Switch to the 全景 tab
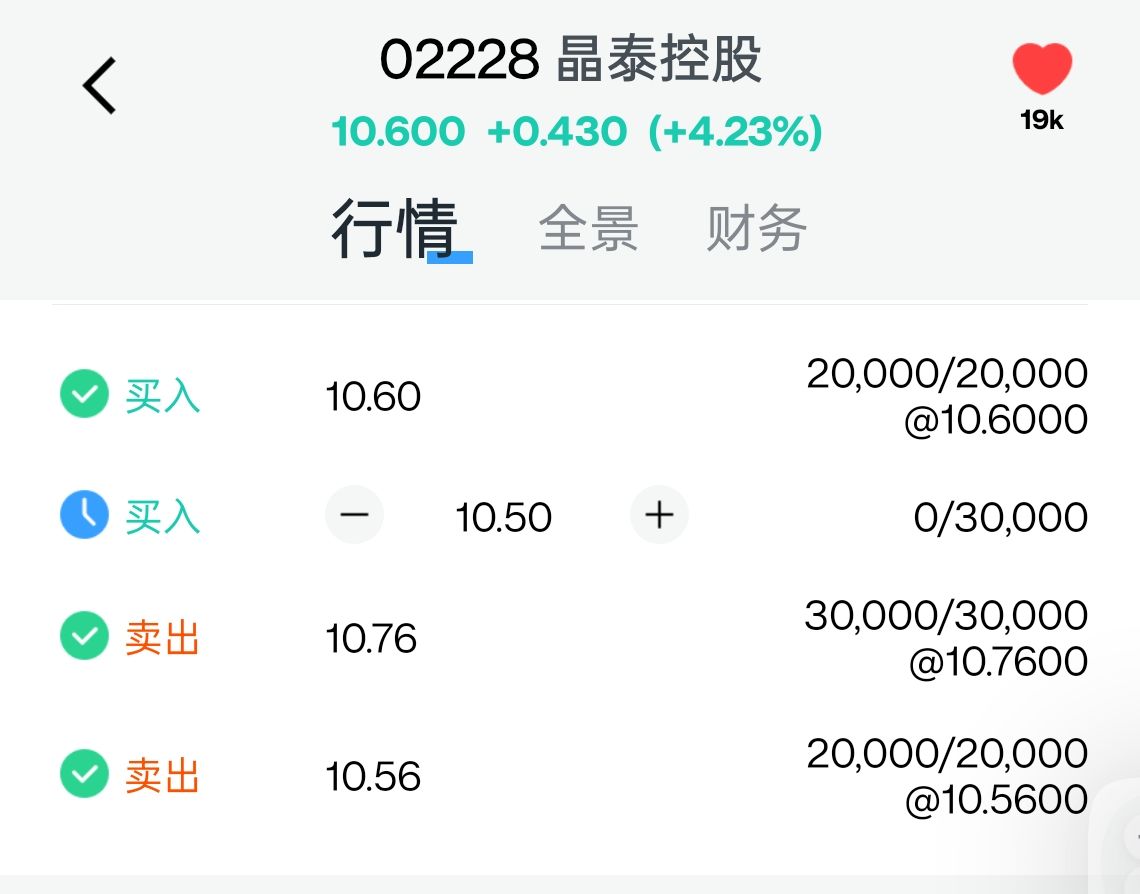 [x=588, y=229]
